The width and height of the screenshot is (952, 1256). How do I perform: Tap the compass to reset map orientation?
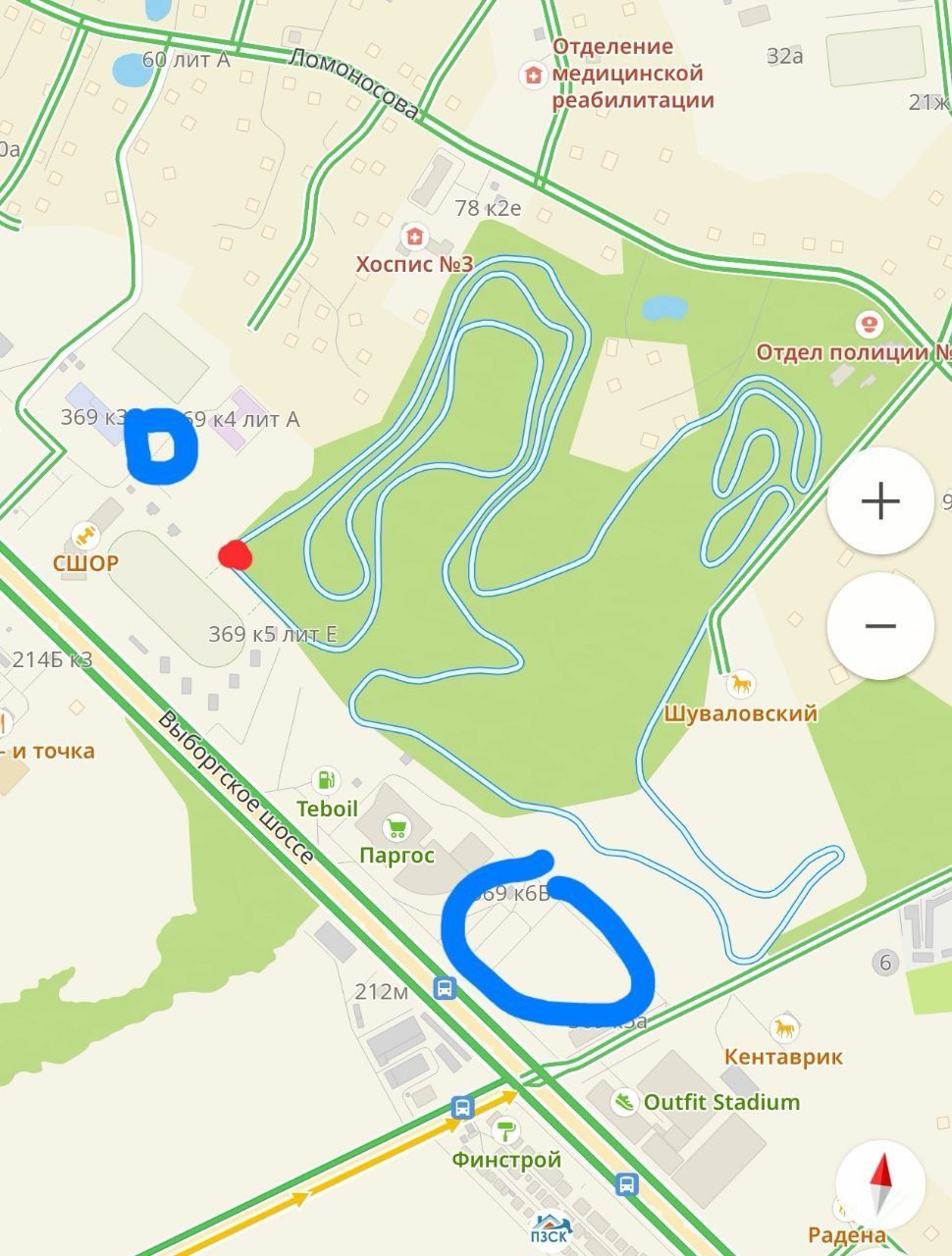coord(880,1183)
